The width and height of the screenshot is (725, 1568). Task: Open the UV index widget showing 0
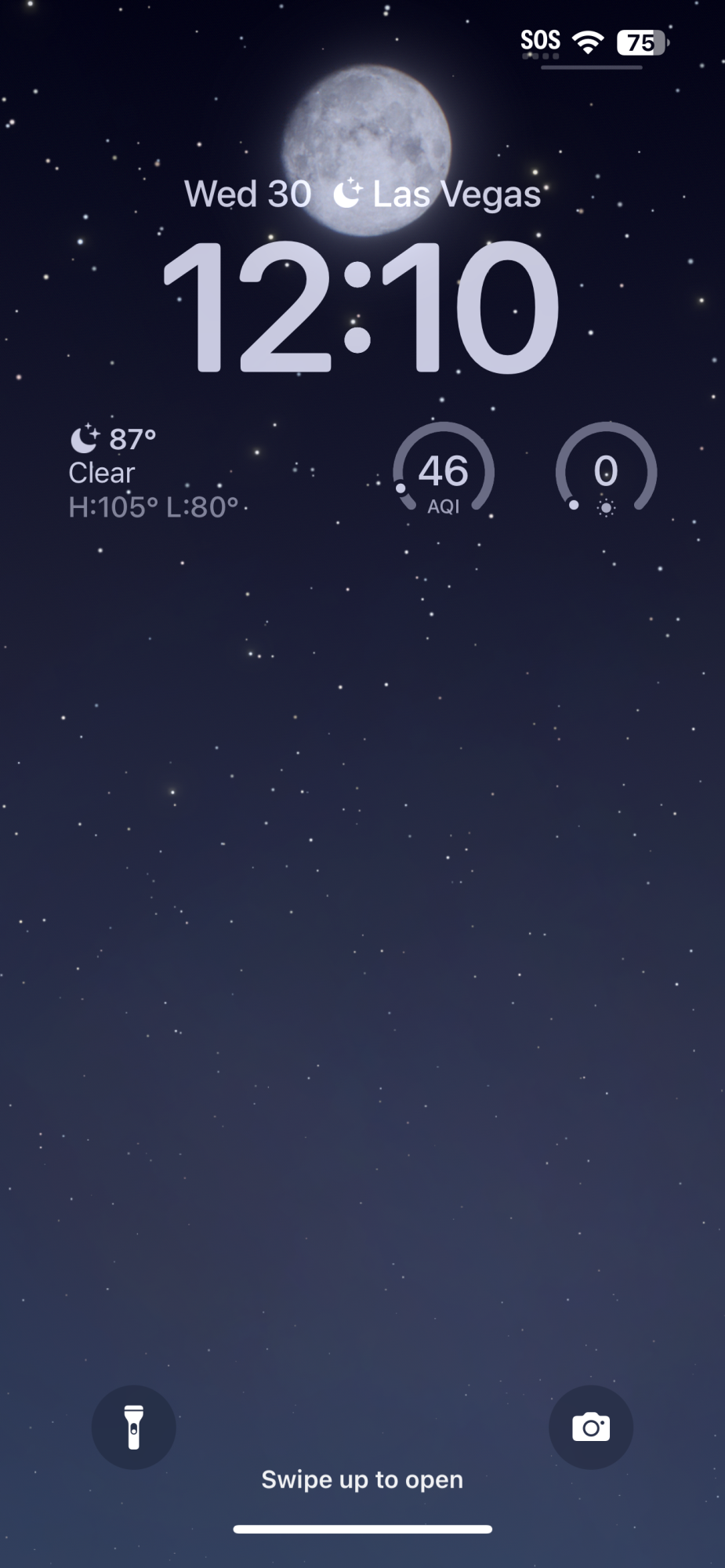(606, 471)
